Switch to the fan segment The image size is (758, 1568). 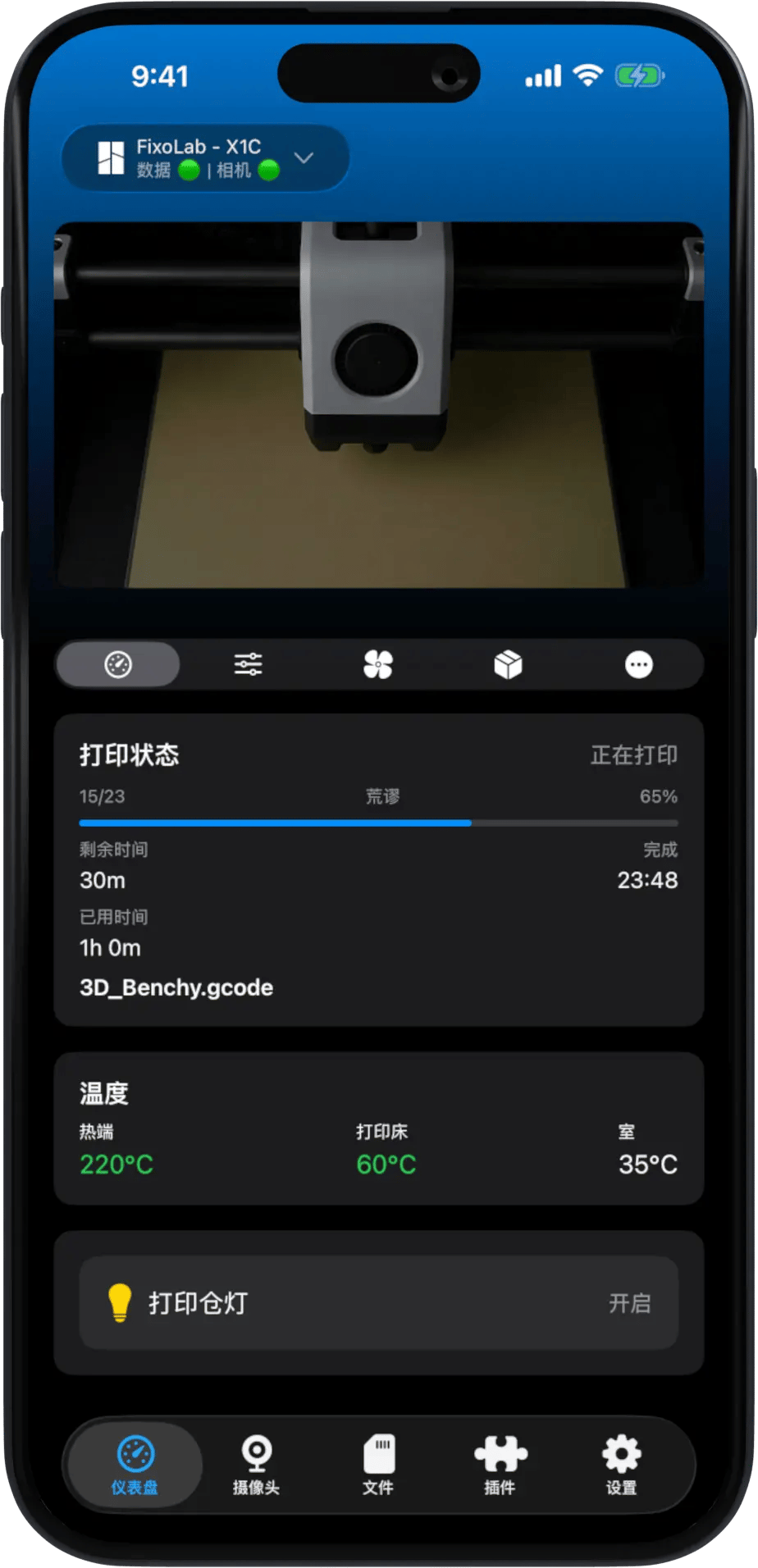pyautogui.click(x=378, y=664)
